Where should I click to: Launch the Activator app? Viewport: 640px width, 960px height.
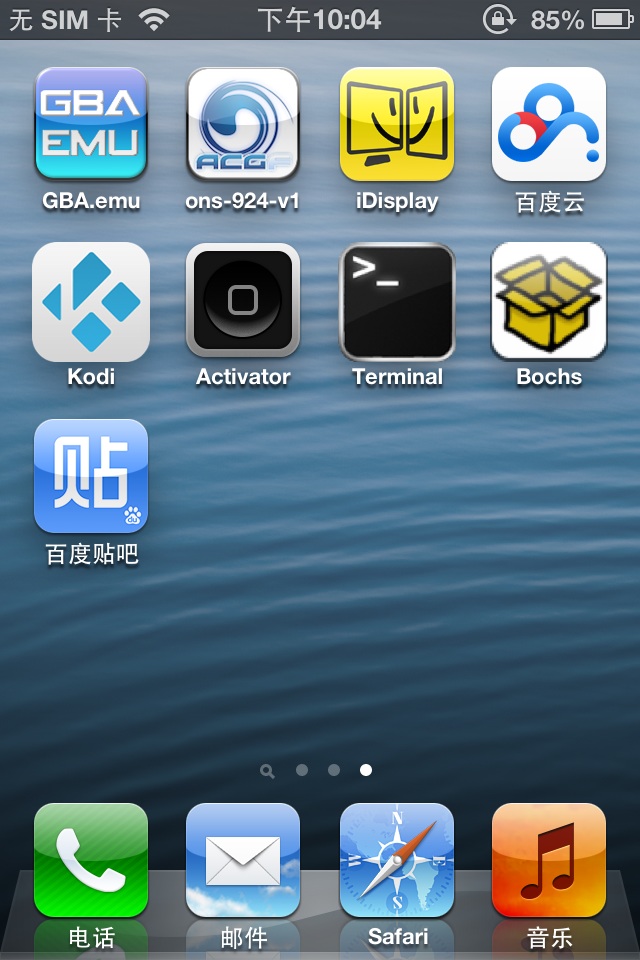[243, 300]
